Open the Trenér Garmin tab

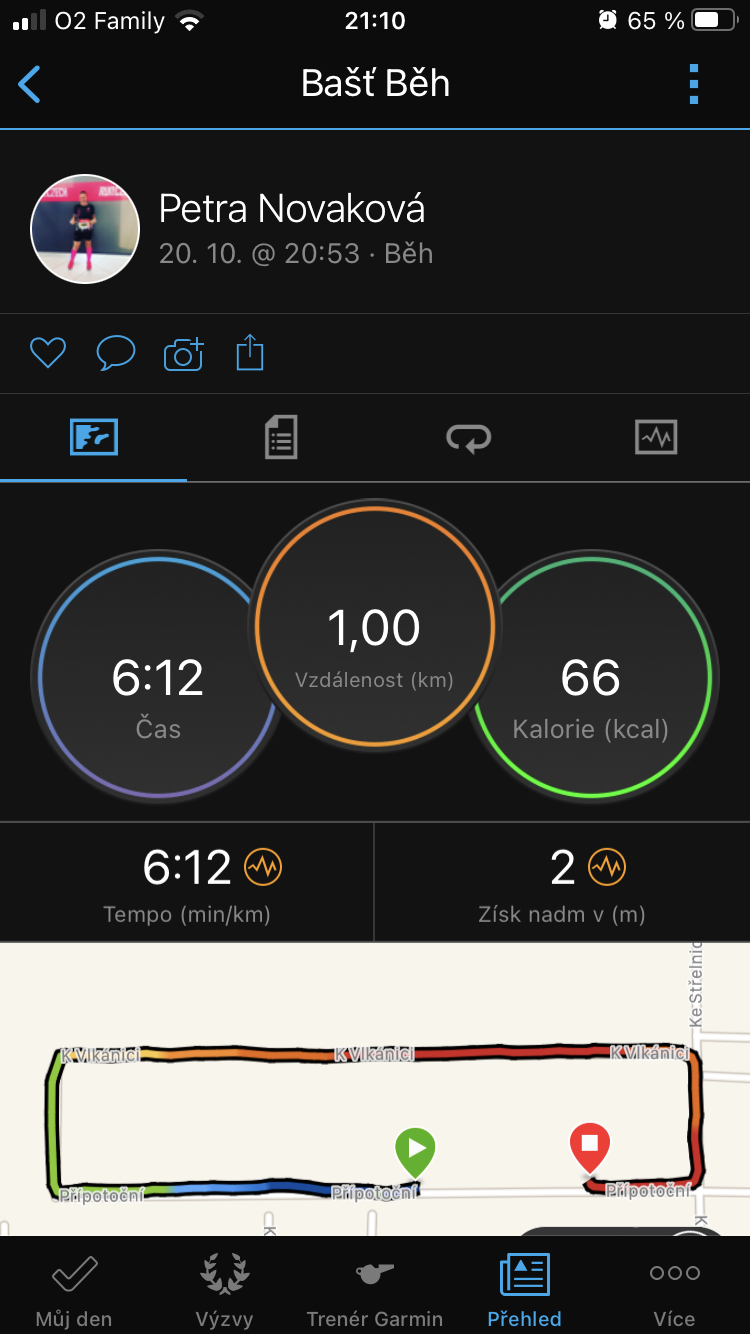pyautogui.click(x=375, y=1291)
